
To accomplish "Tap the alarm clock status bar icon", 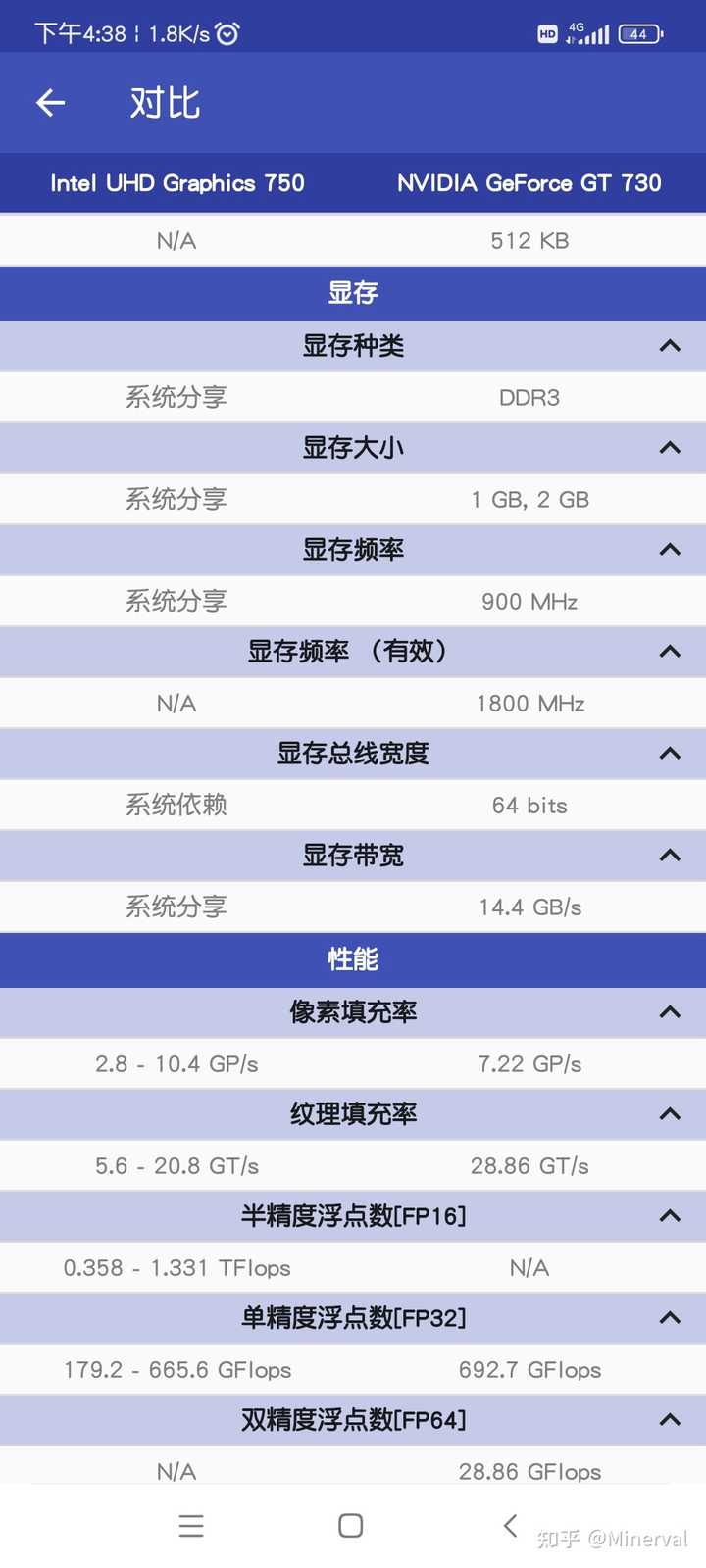I will [x=225, y=33].
